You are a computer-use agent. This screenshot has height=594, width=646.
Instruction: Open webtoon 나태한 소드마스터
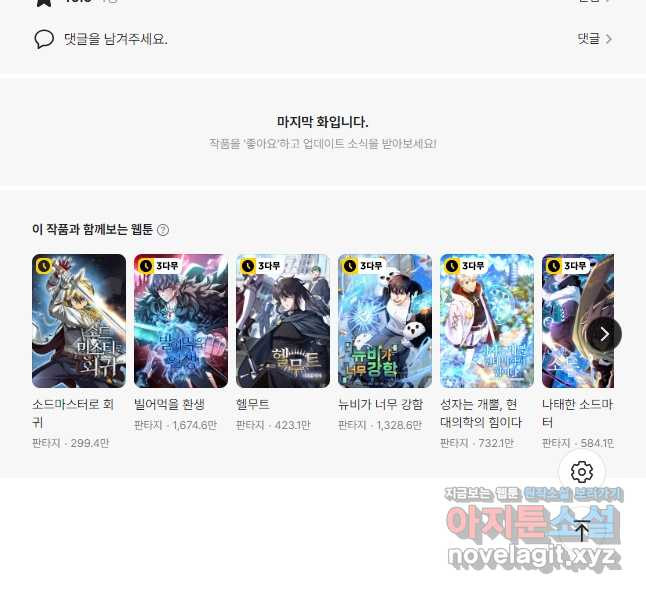[x=577, y=321]
